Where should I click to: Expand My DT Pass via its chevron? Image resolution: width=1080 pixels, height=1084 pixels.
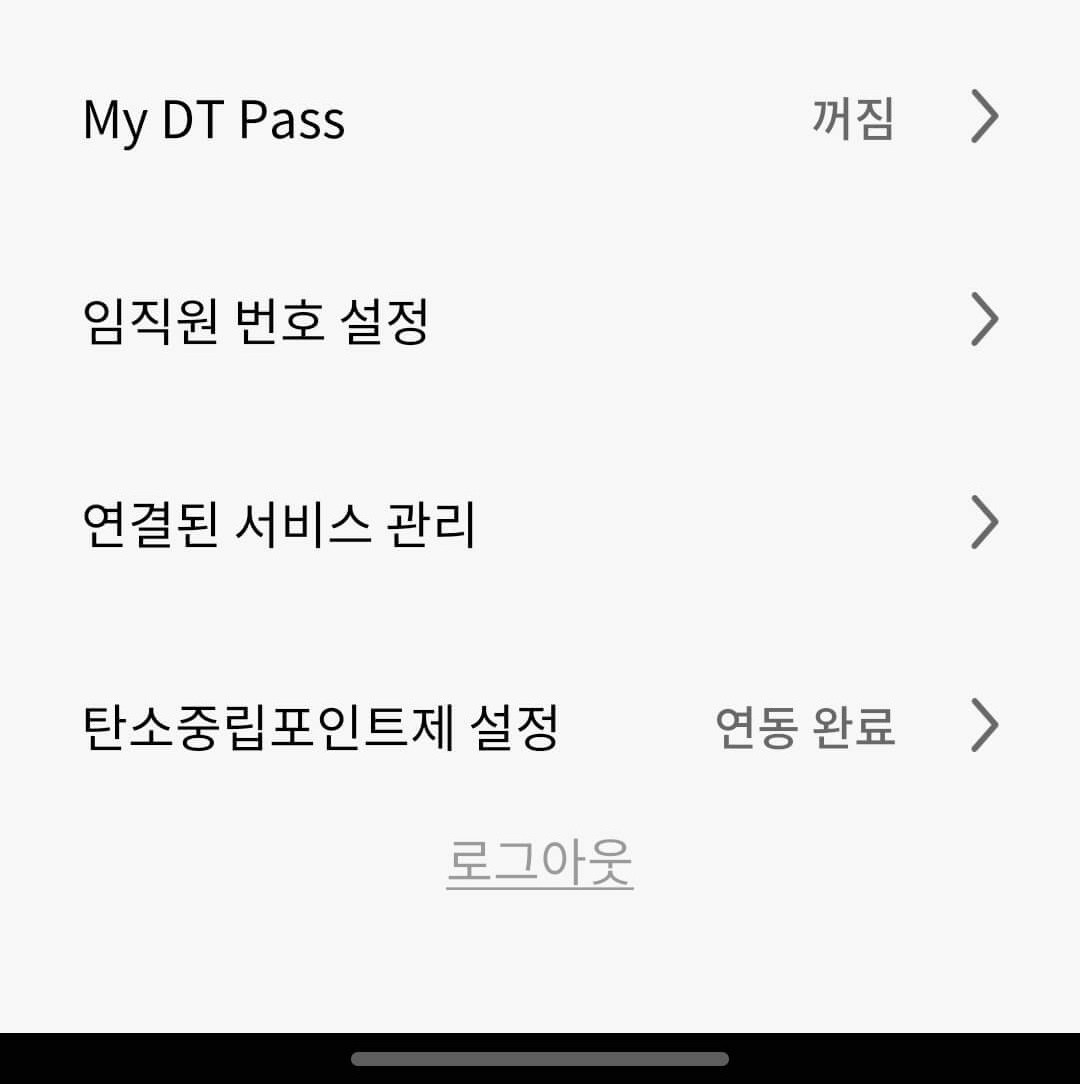pyautogui.click(x=985, y=116)
